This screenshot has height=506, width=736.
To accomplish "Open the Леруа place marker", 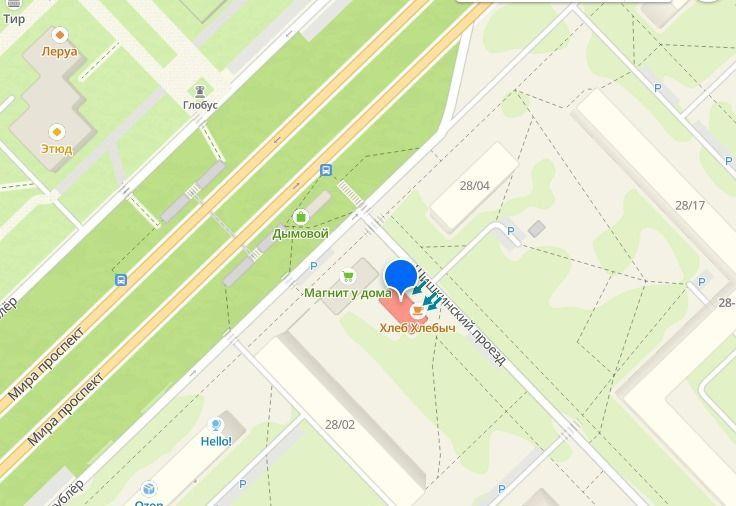I will tap(59, 36).
